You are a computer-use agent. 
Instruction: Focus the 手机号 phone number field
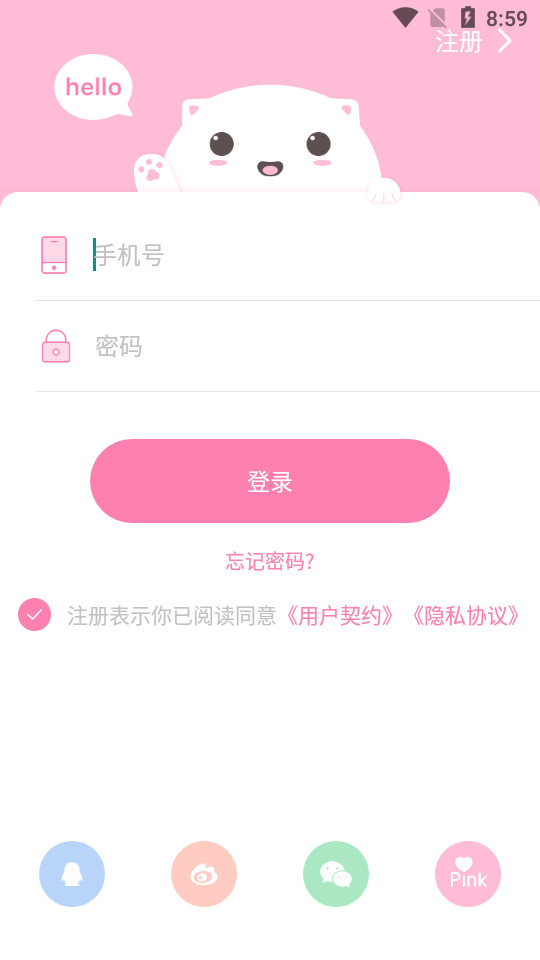(315, 255)
